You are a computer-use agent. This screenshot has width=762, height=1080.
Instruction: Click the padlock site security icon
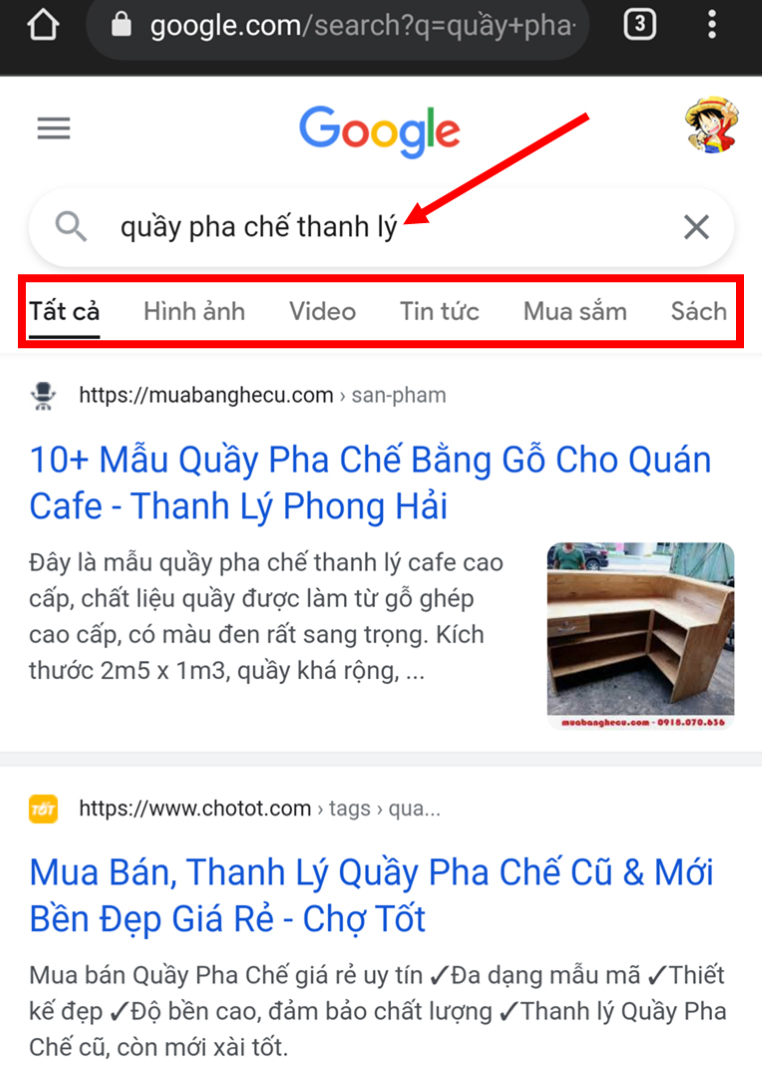tap(121, 26)
